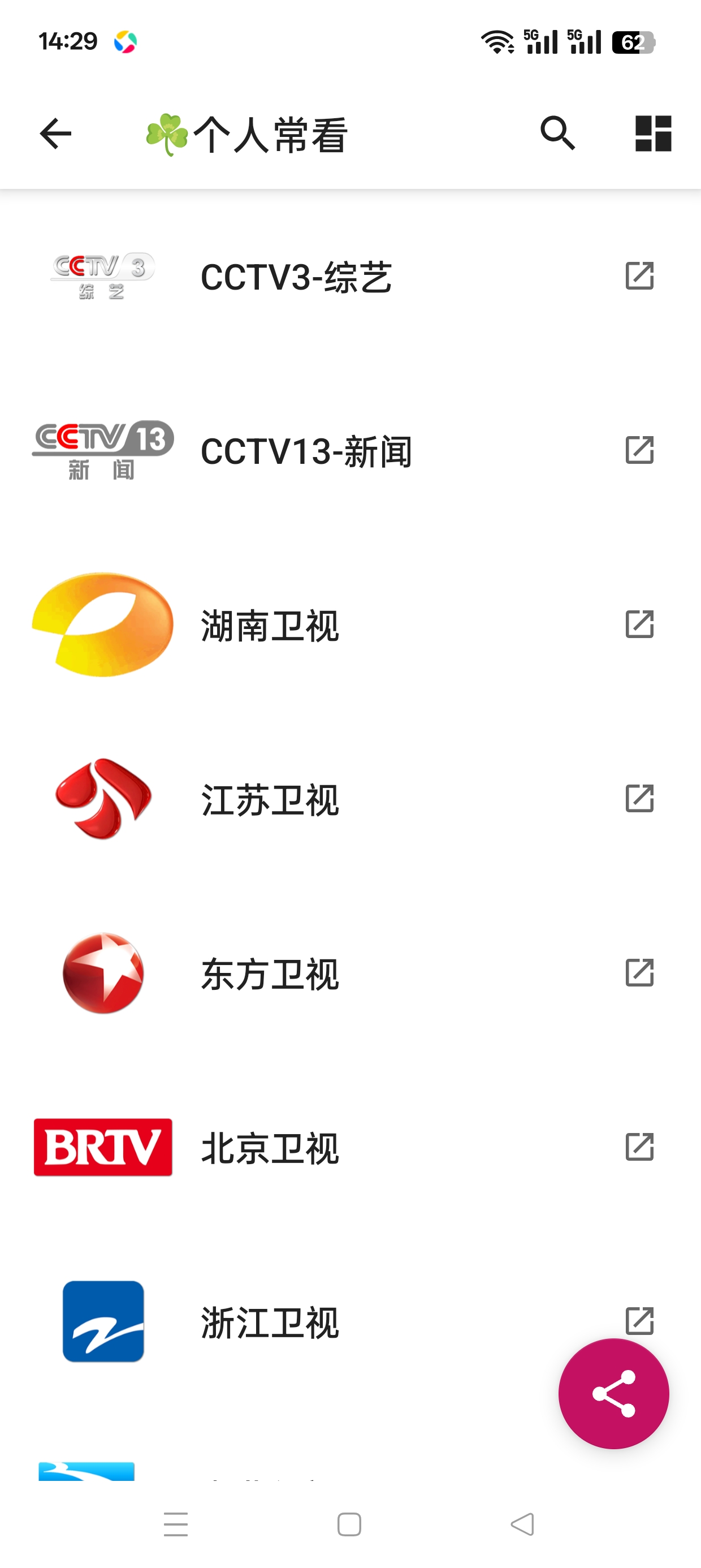Open CCTV3-综艺 in external player
This screenshot has width=701, height=1568.
pos(639,277)
